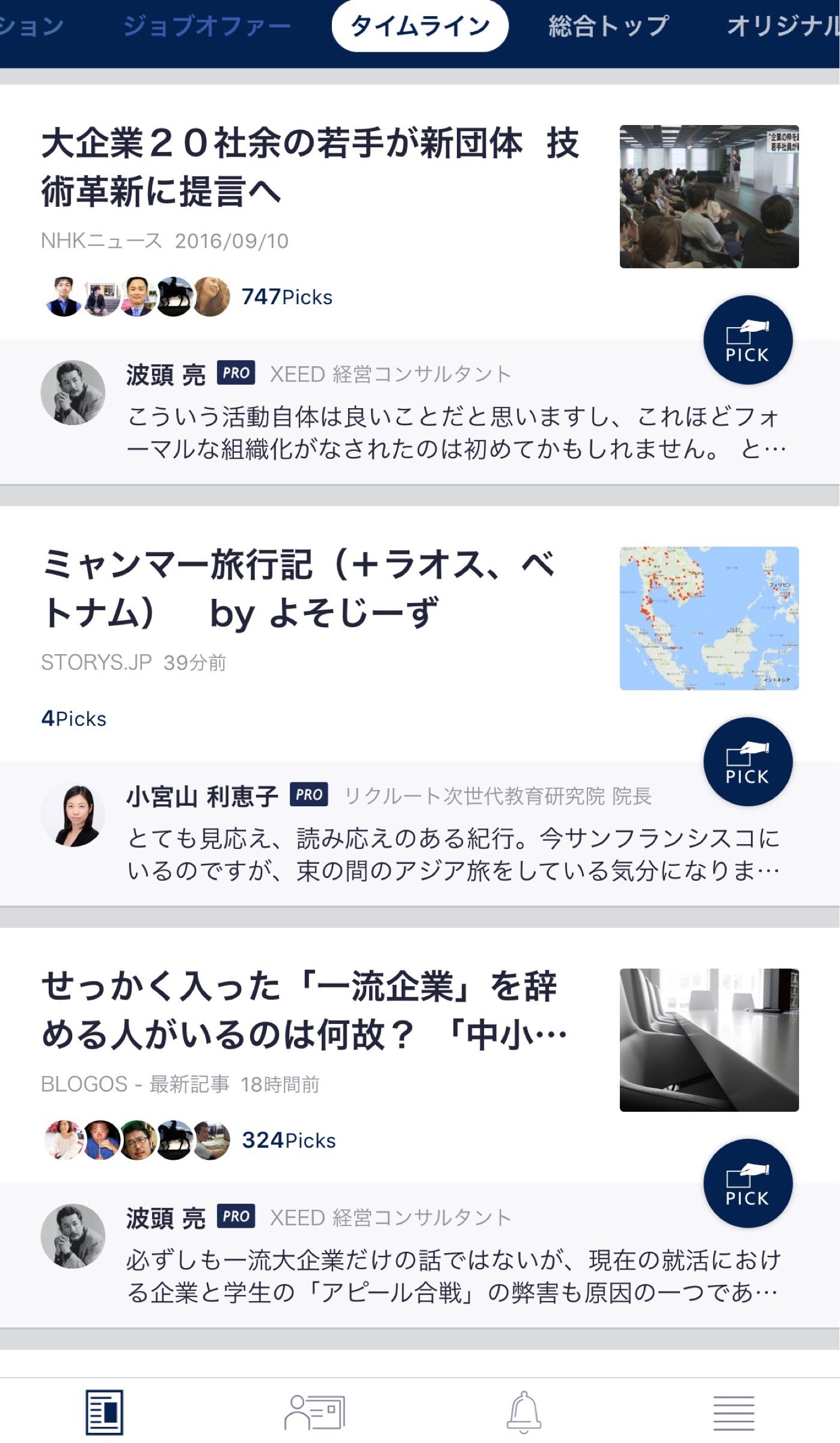Open the notifications bell

524,1412
